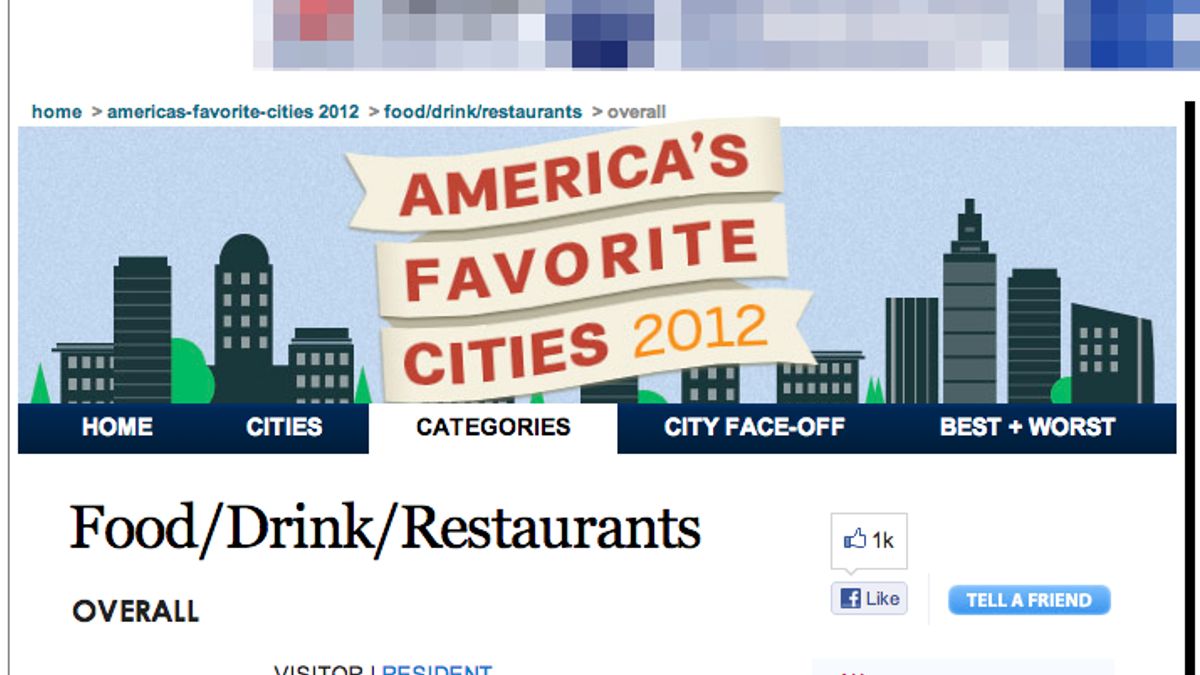Screen dimensions: 1200x675
Task: Open the CITY FACE-OFF tab
Action: [754, 427]
